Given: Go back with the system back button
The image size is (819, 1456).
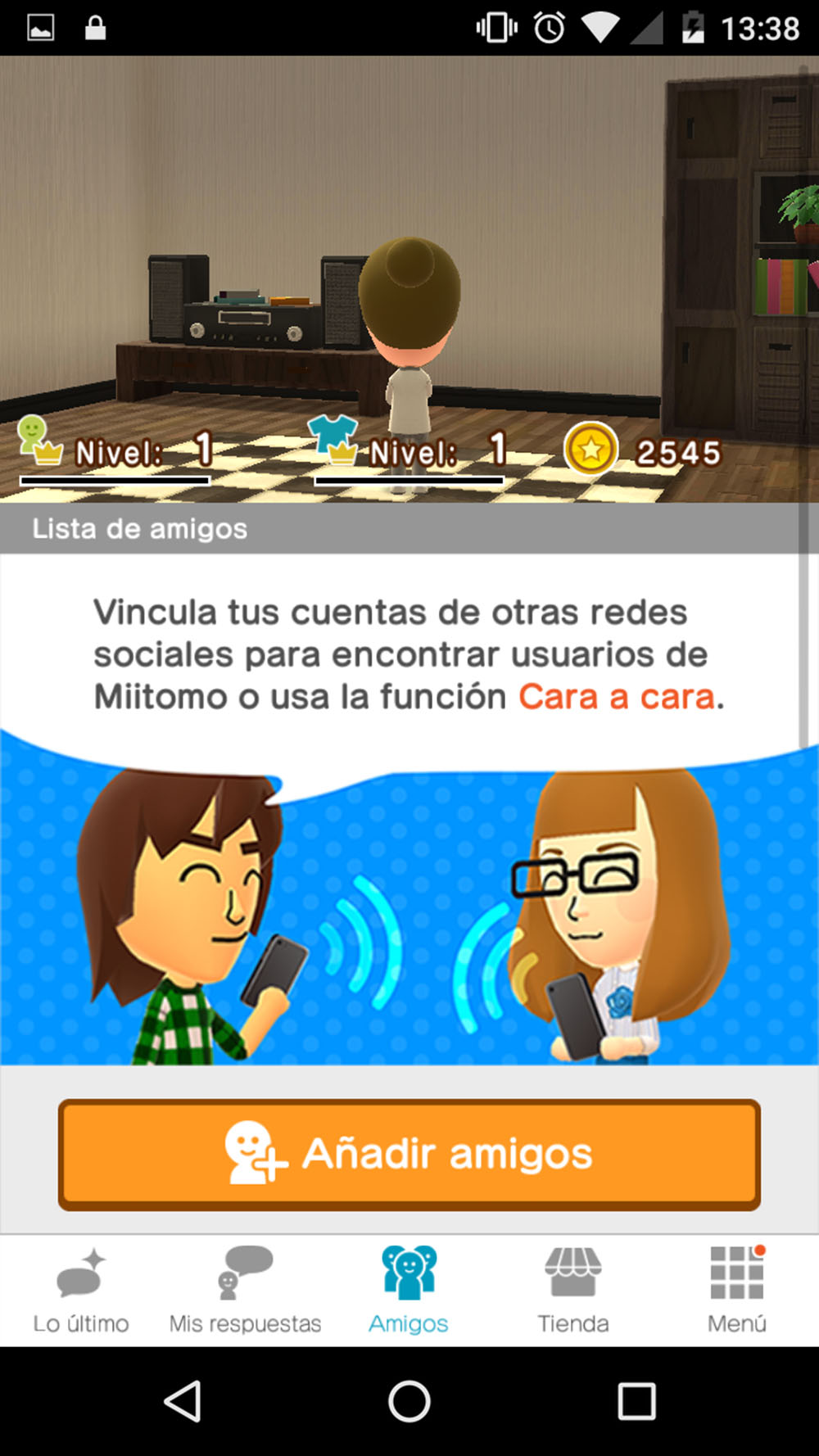Looking at the screenshot, I should pos(183,1401).
